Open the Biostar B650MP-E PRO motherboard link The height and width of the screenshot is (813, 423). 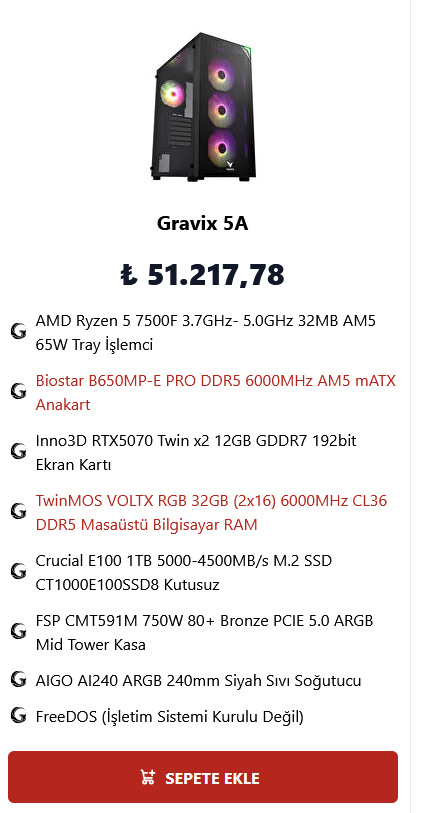tap(216, 393)
